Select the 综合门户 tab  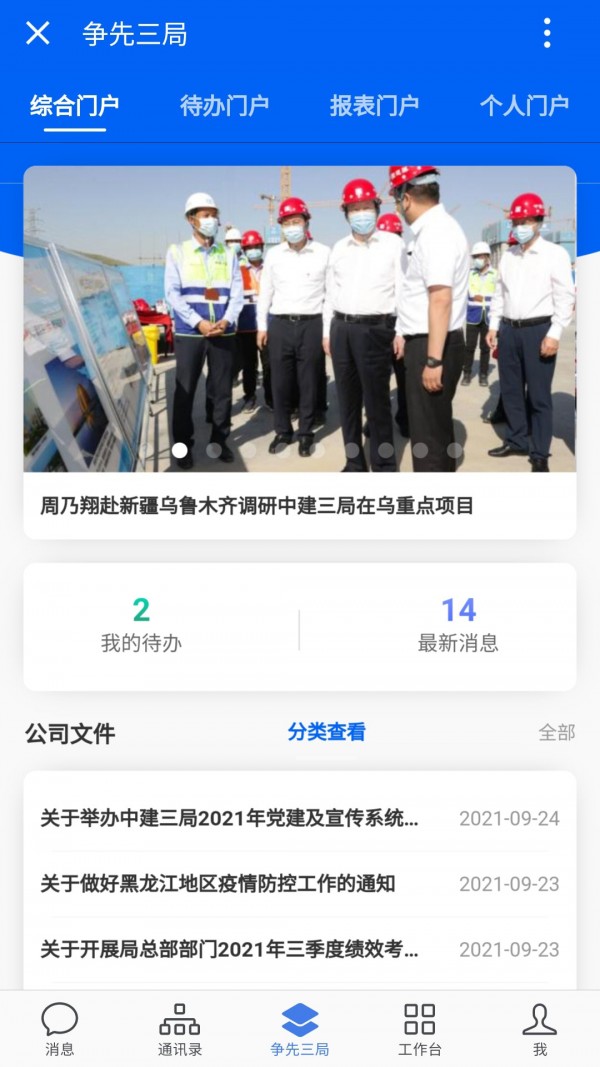[75, 105]
